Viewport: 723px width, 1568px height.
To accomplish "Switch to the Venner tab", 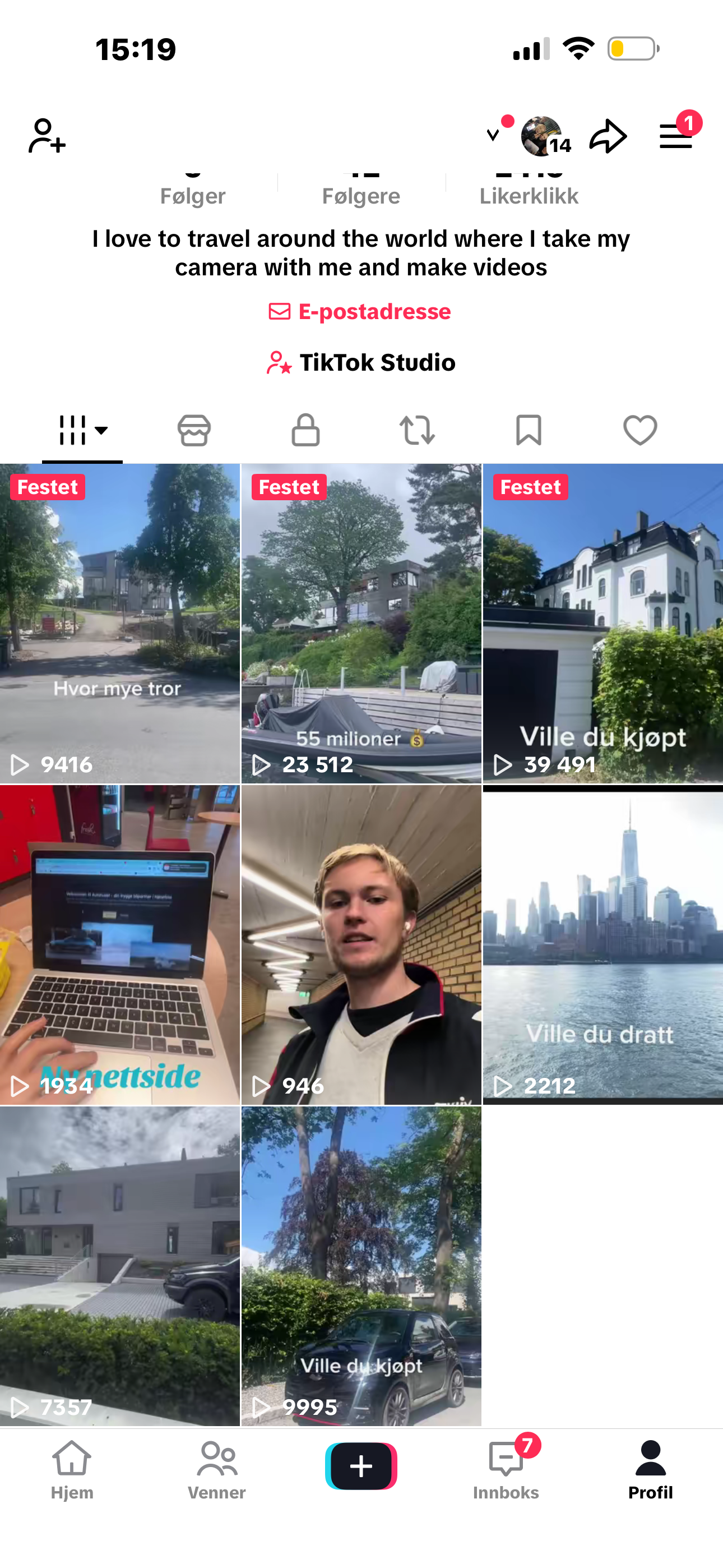I will coord(217,1470).
